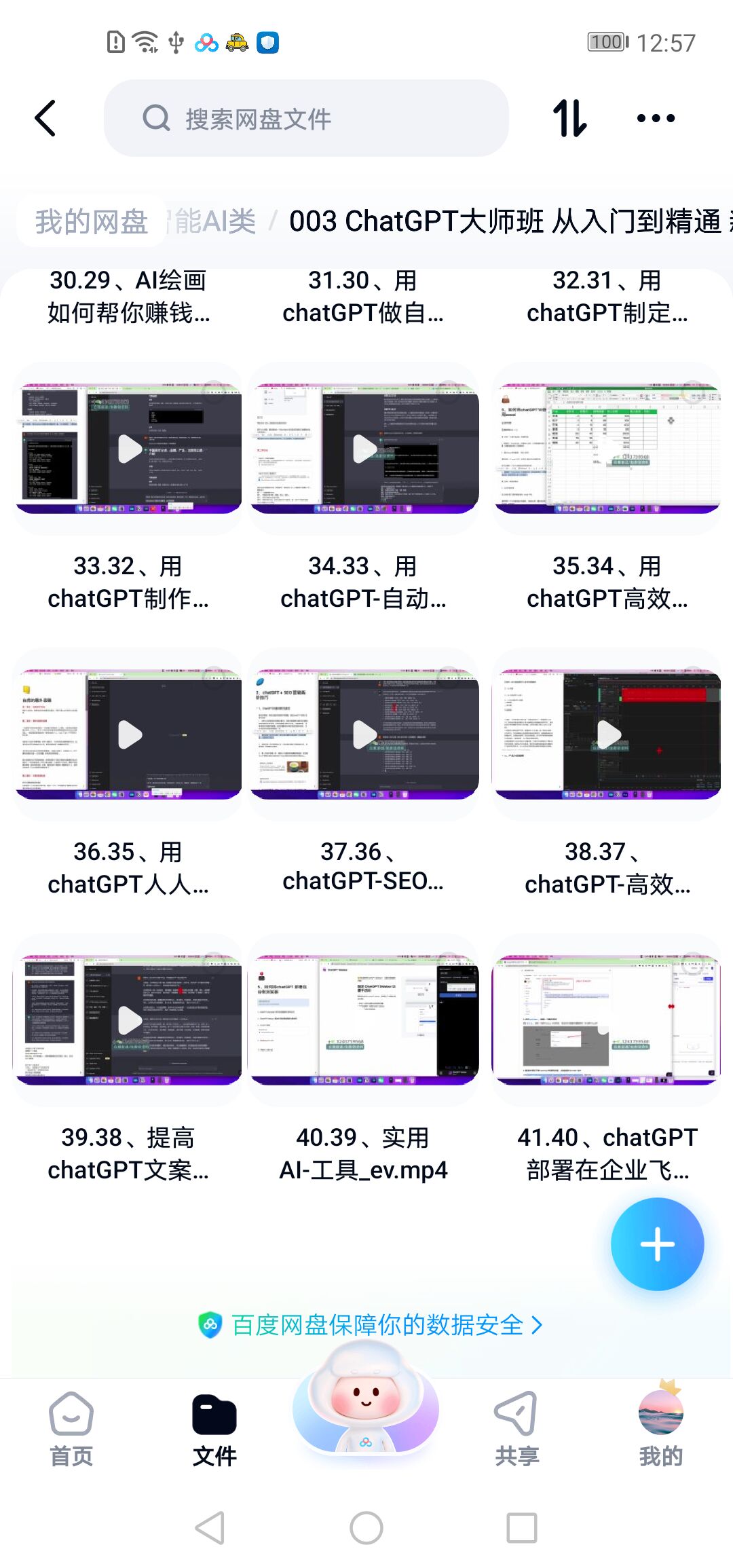Open video 35.34、用chatGPT高效
This screenshot has width=733, height=1568.
click(607, 449)
